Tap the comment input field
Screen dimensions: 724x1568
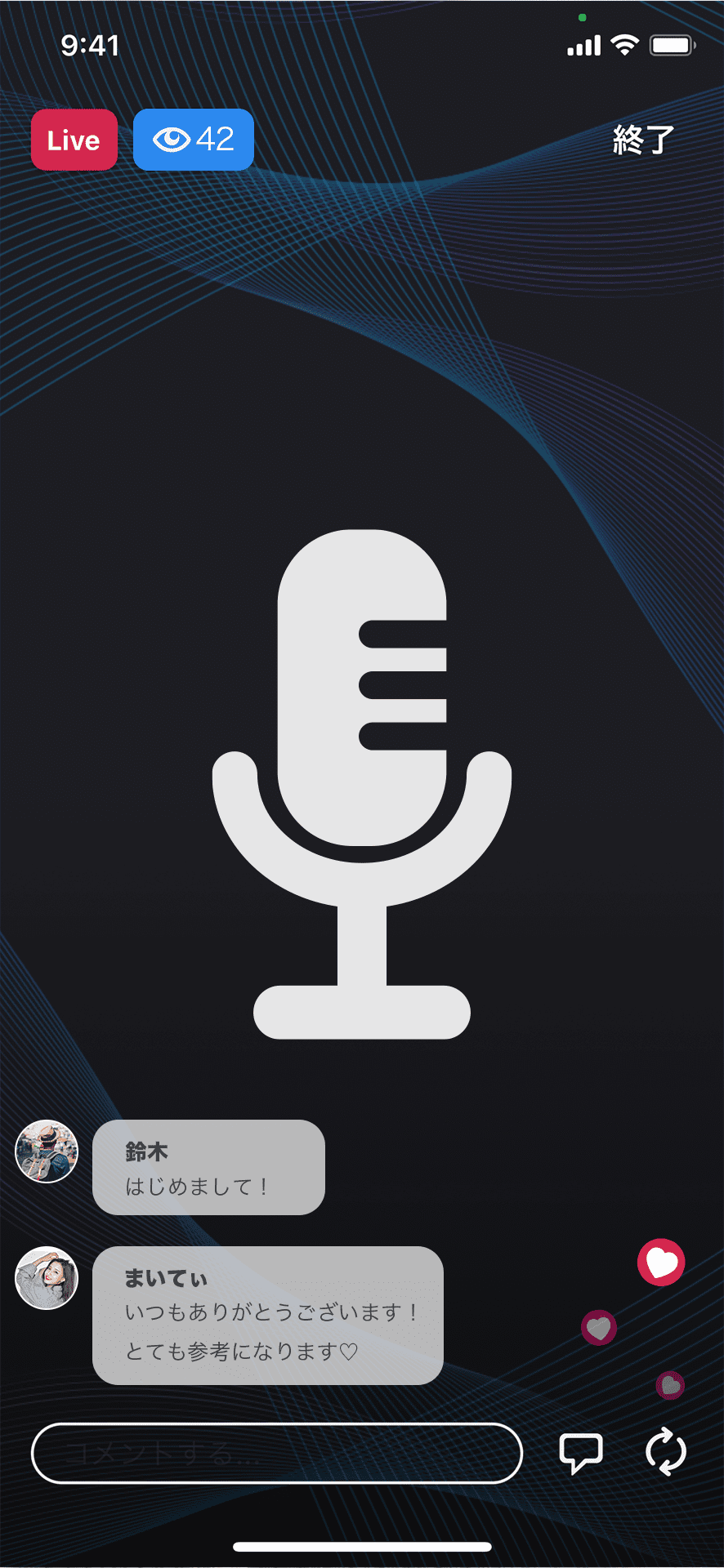point(276,1453)
